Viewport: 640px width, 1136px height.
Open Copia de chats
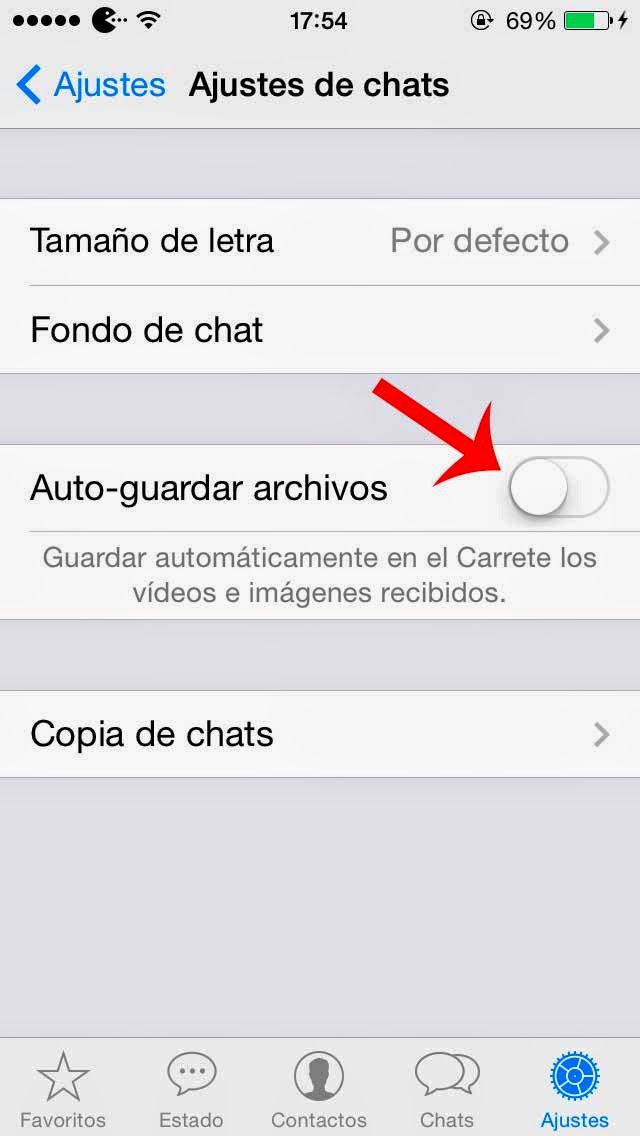pos(320,734)
